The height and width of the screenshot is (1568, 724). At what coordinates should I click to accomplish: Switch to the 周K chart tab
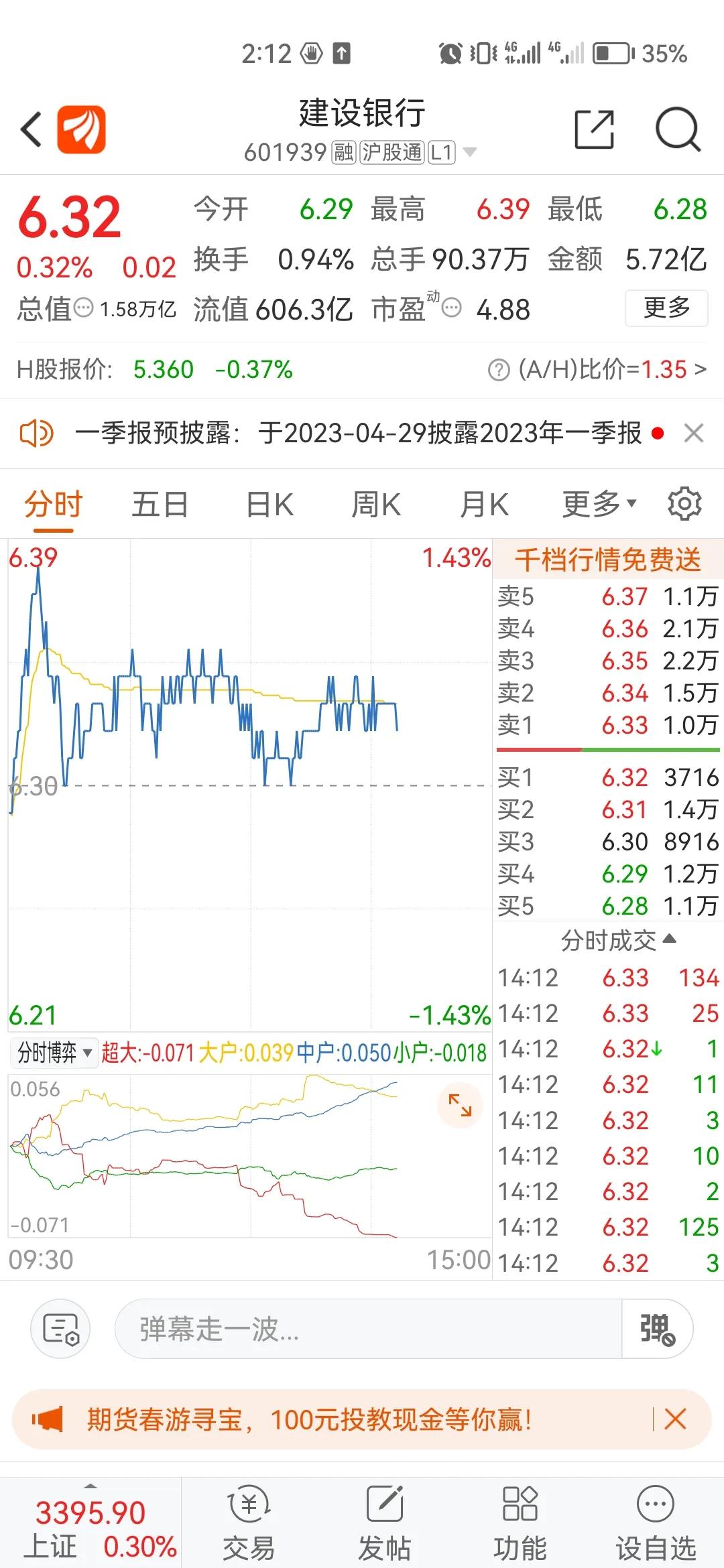(x=376, y=505)
